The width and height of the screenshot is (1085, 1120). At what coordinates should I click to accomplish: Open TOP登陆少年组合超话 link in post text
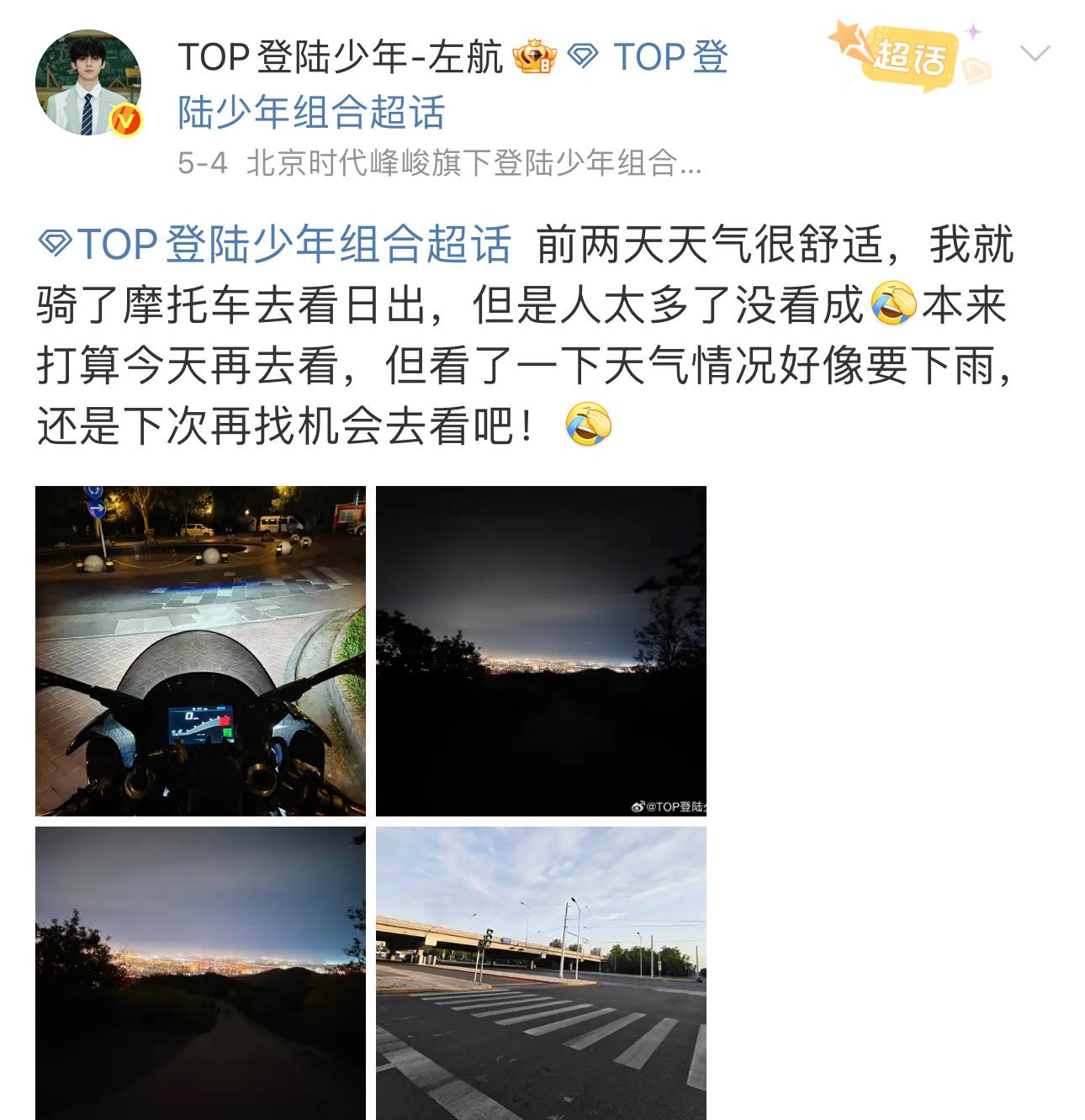[276, 246]
